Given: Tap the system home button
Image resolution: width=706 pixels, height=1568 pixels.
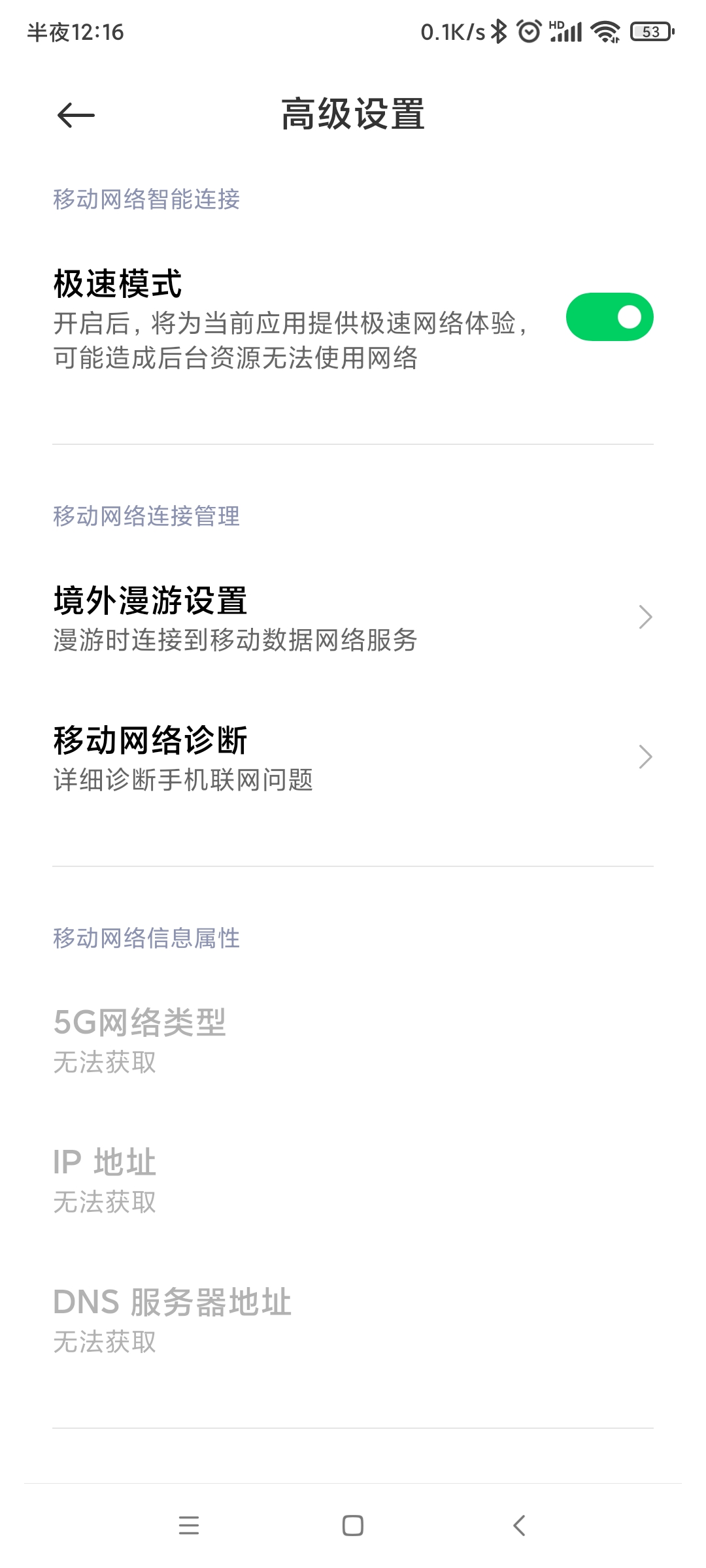Looking at the screenshot, I should 353,1526.
